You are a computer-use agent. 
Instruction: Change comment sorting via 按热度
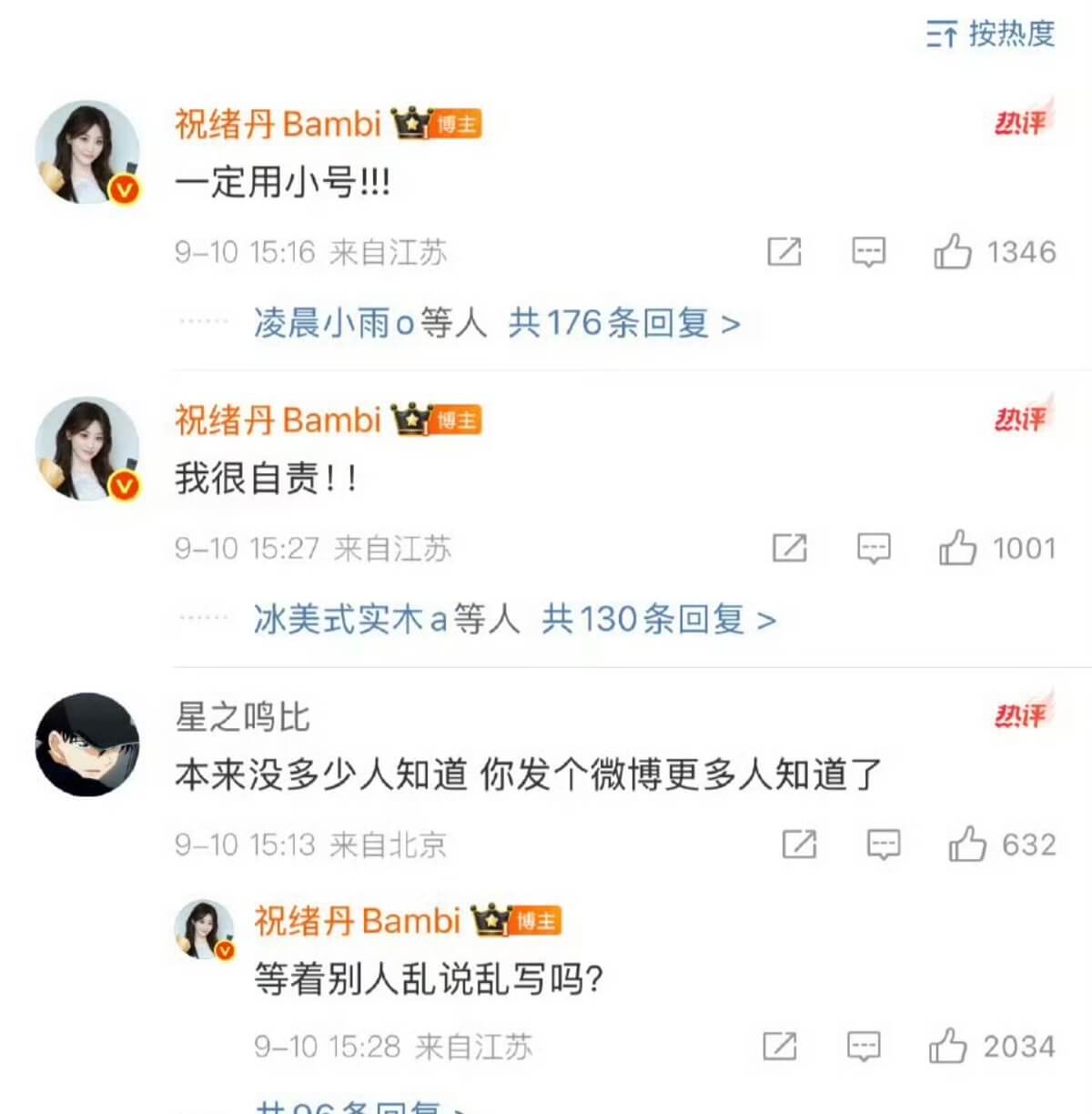pos(992,35)
